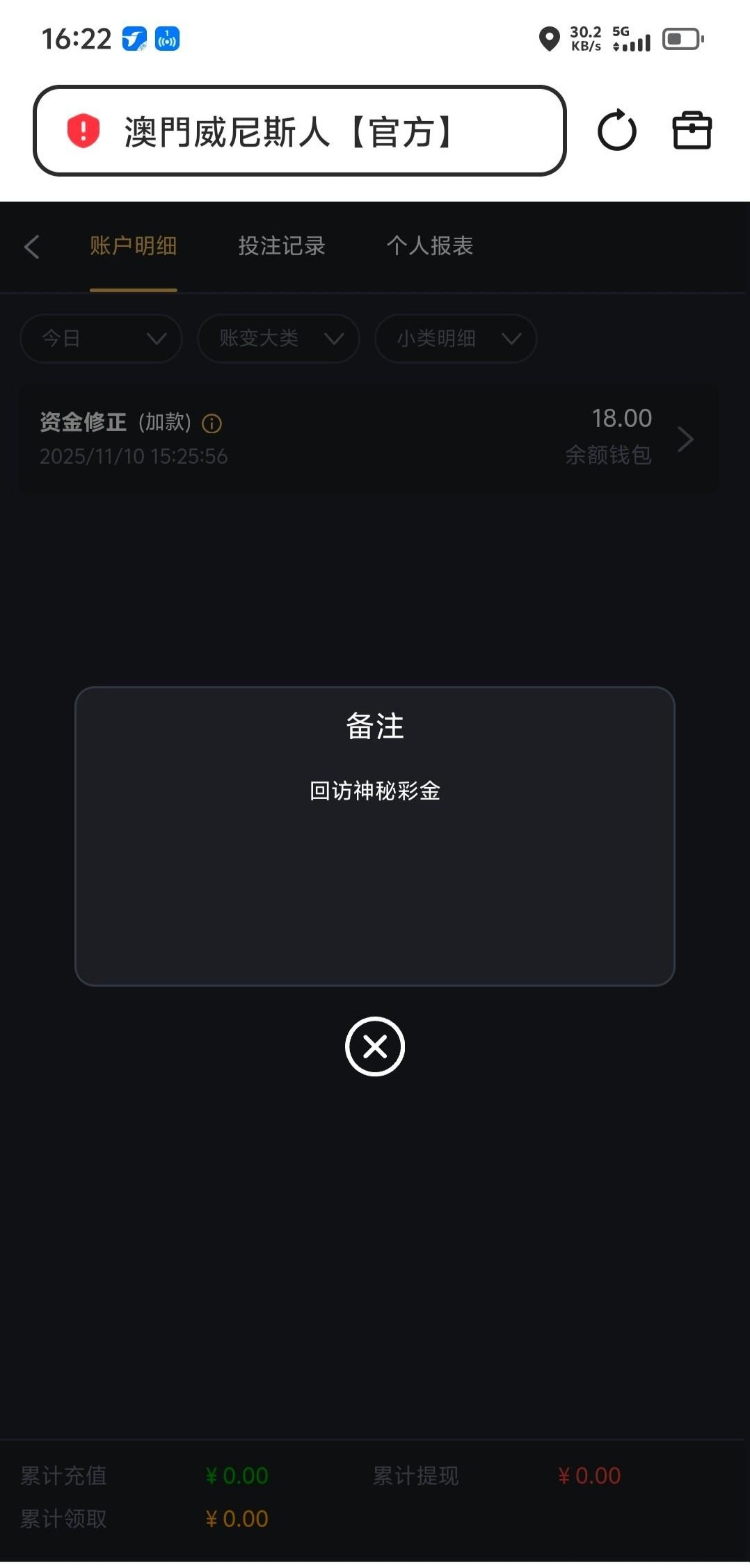750x1568 pixels.
Task: Tap the address bar 澳門威尼斯人
Action: [x=299, y=131]
